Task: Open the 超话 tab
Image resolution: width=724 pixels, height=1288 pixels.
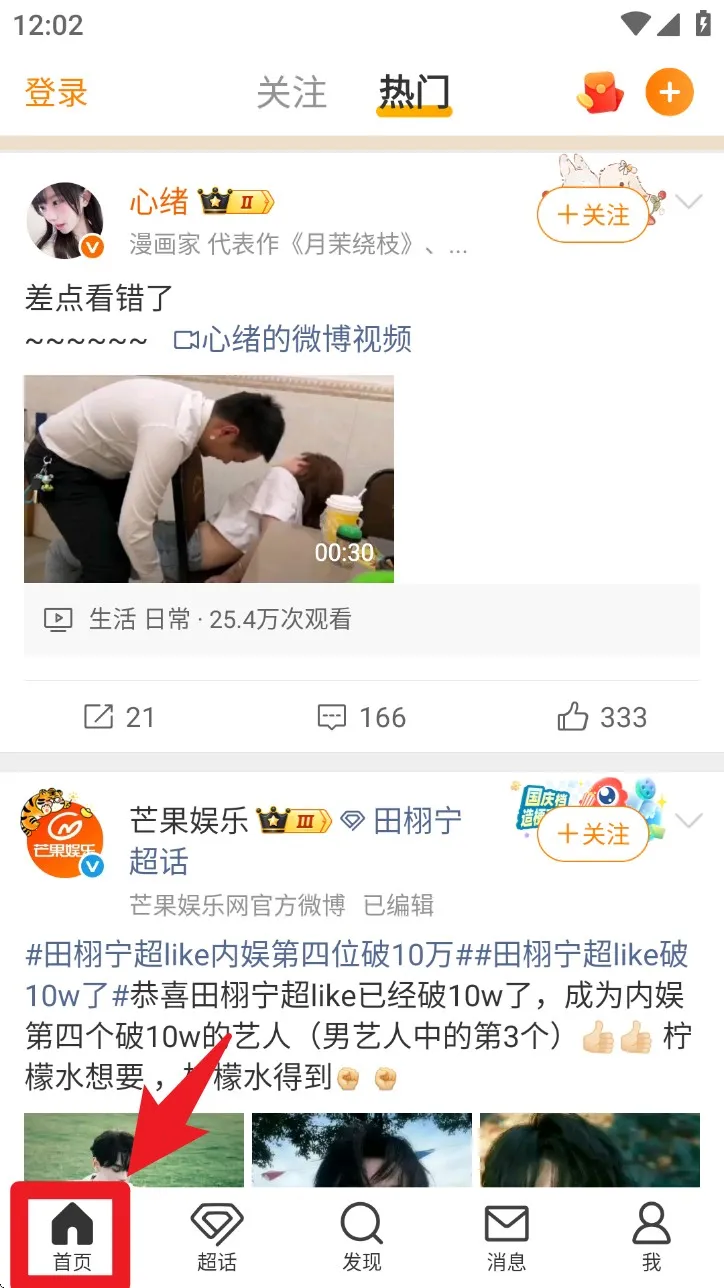Action: [x=217, y=1236]
